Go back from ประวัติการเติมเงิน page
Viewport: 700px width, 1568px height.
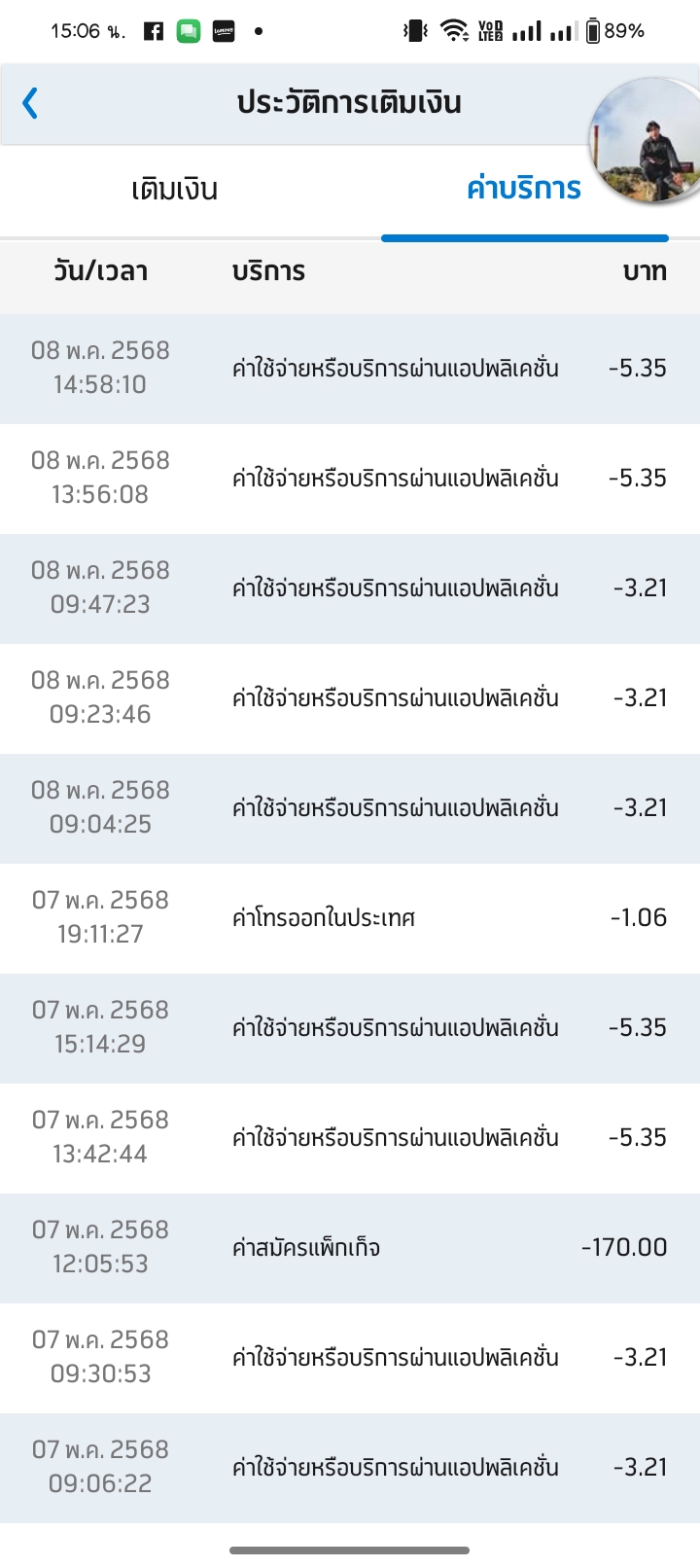coord(30,103)
